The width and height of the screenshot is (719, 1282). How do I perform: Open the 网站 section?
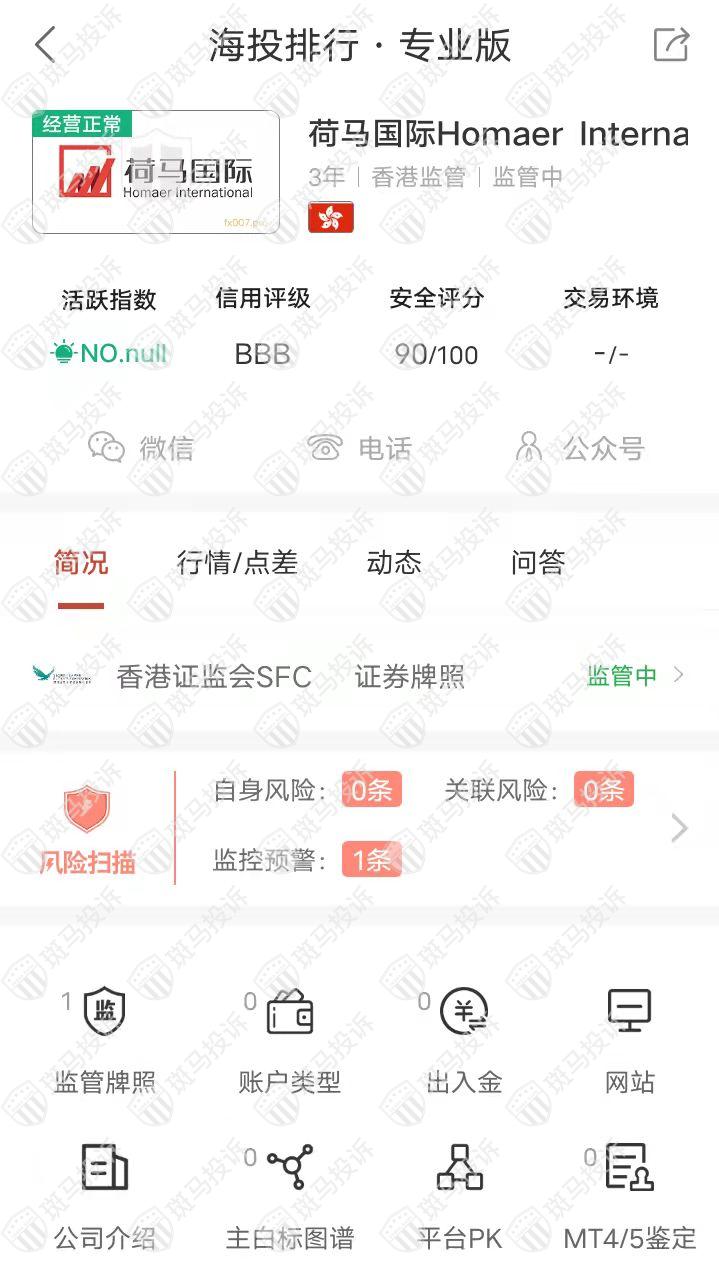point(630,1040)
